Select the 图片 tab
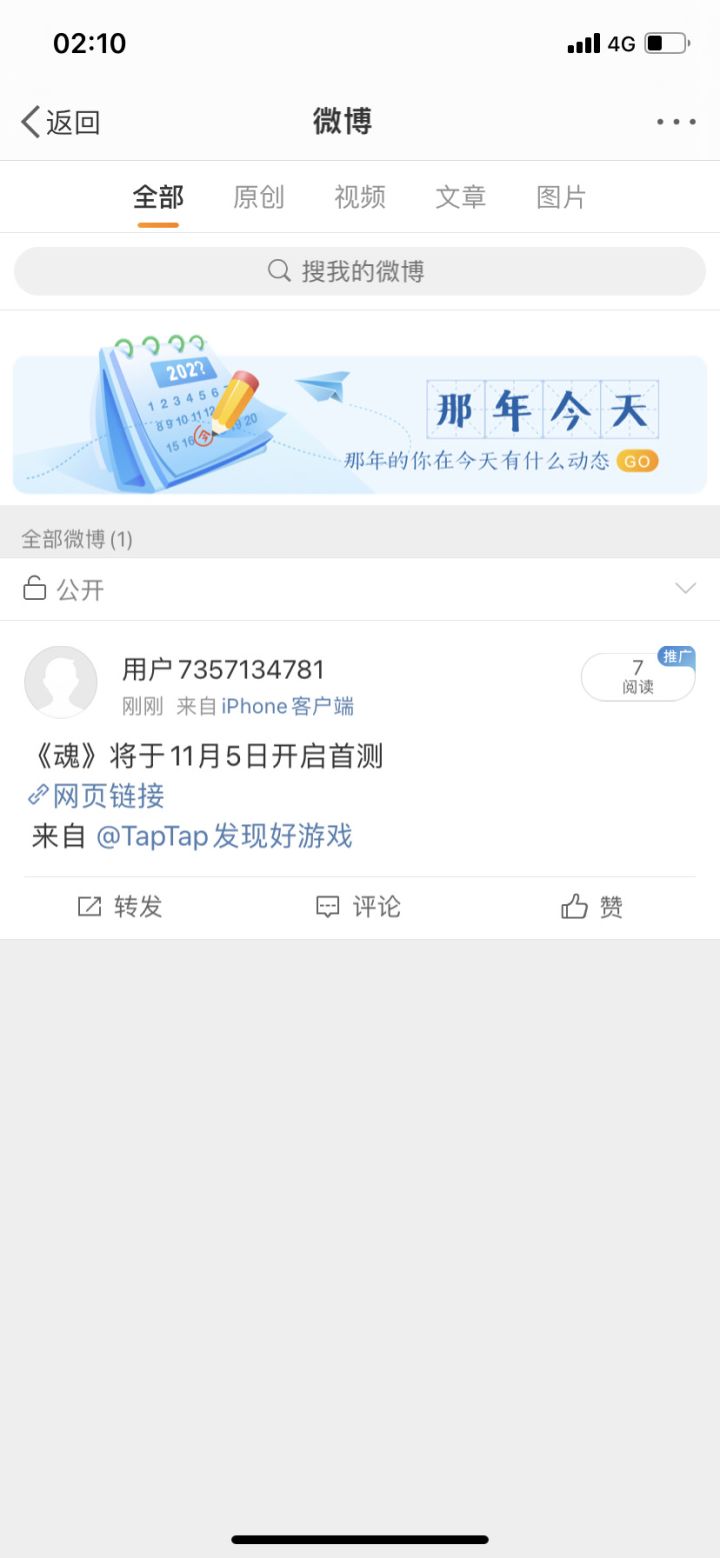720x1558 pixels. (561, 197)
